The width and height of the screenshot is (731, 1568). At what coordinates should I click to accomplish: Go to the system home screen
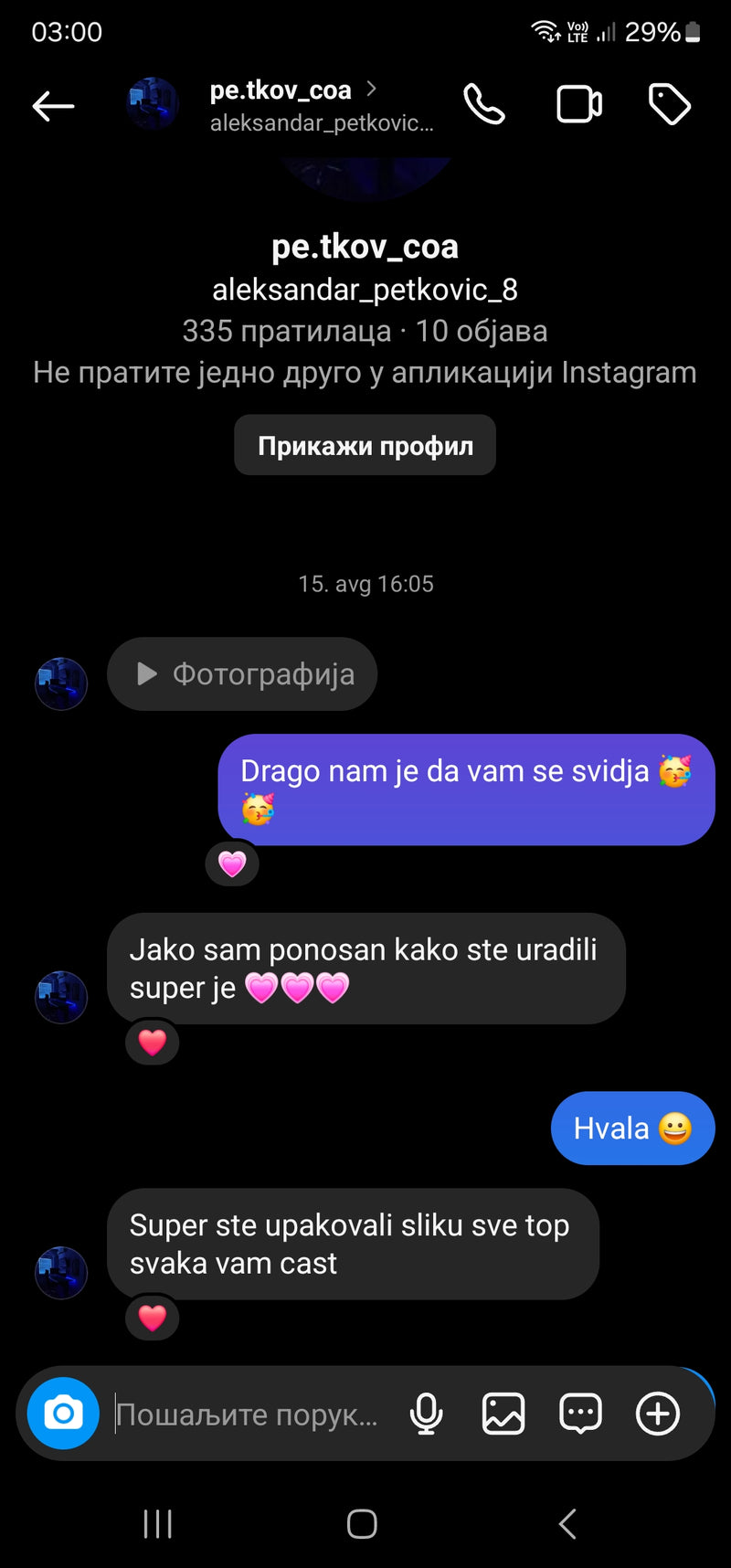click(362, 1523)
